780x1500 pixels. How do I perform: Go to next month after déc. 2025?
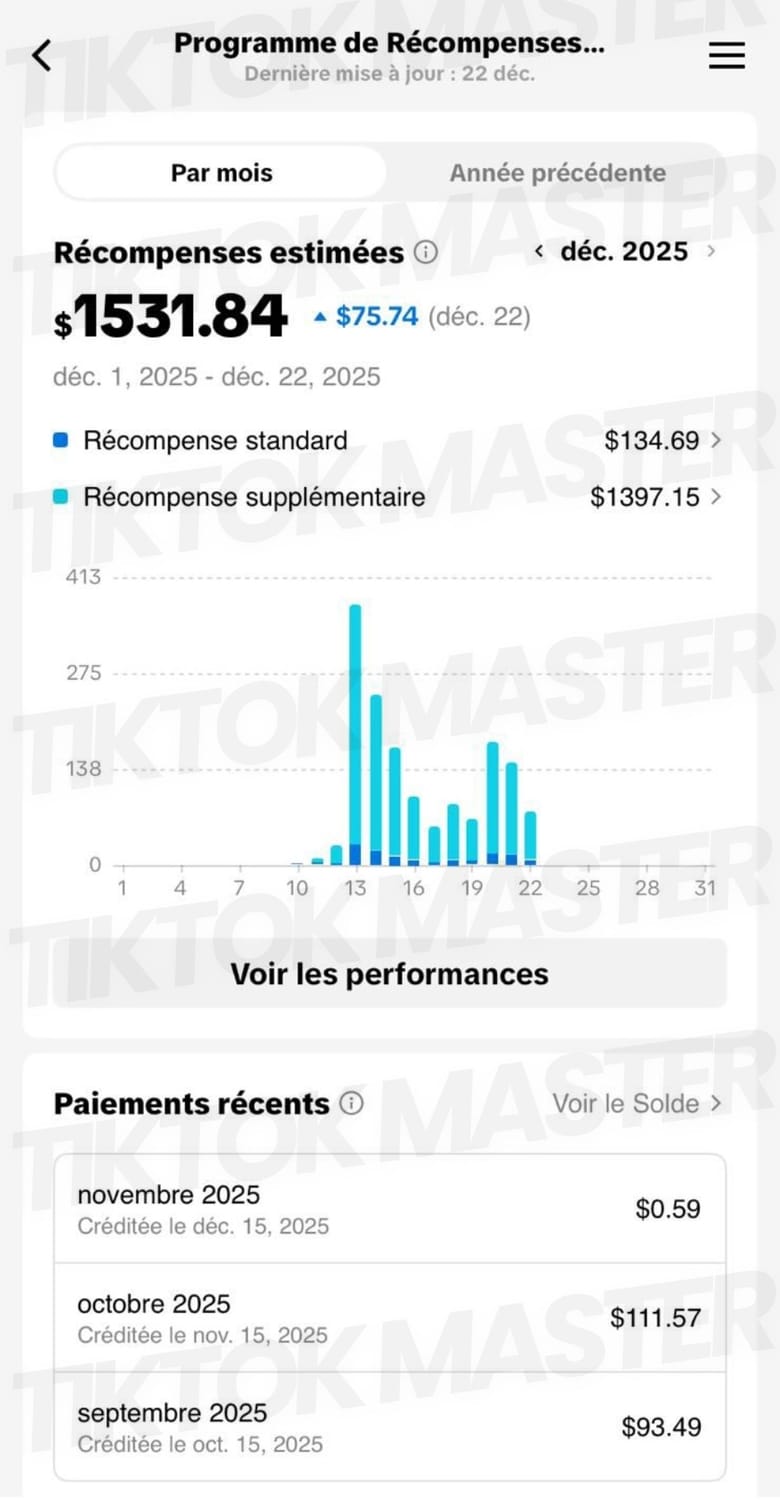[x=711, y=252]
